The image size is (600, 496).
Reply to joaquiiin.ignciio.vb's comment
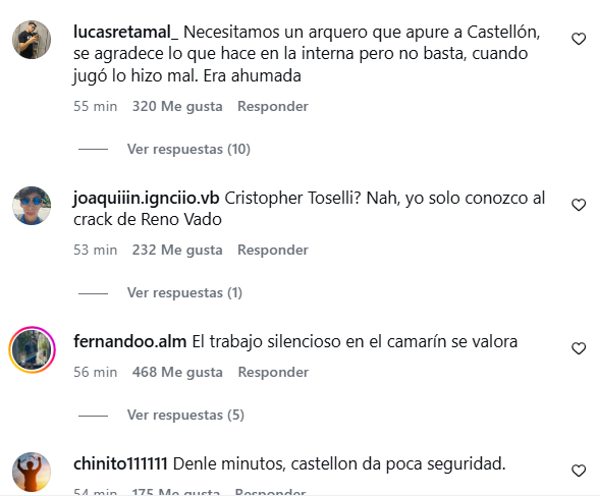pos(272,250)
